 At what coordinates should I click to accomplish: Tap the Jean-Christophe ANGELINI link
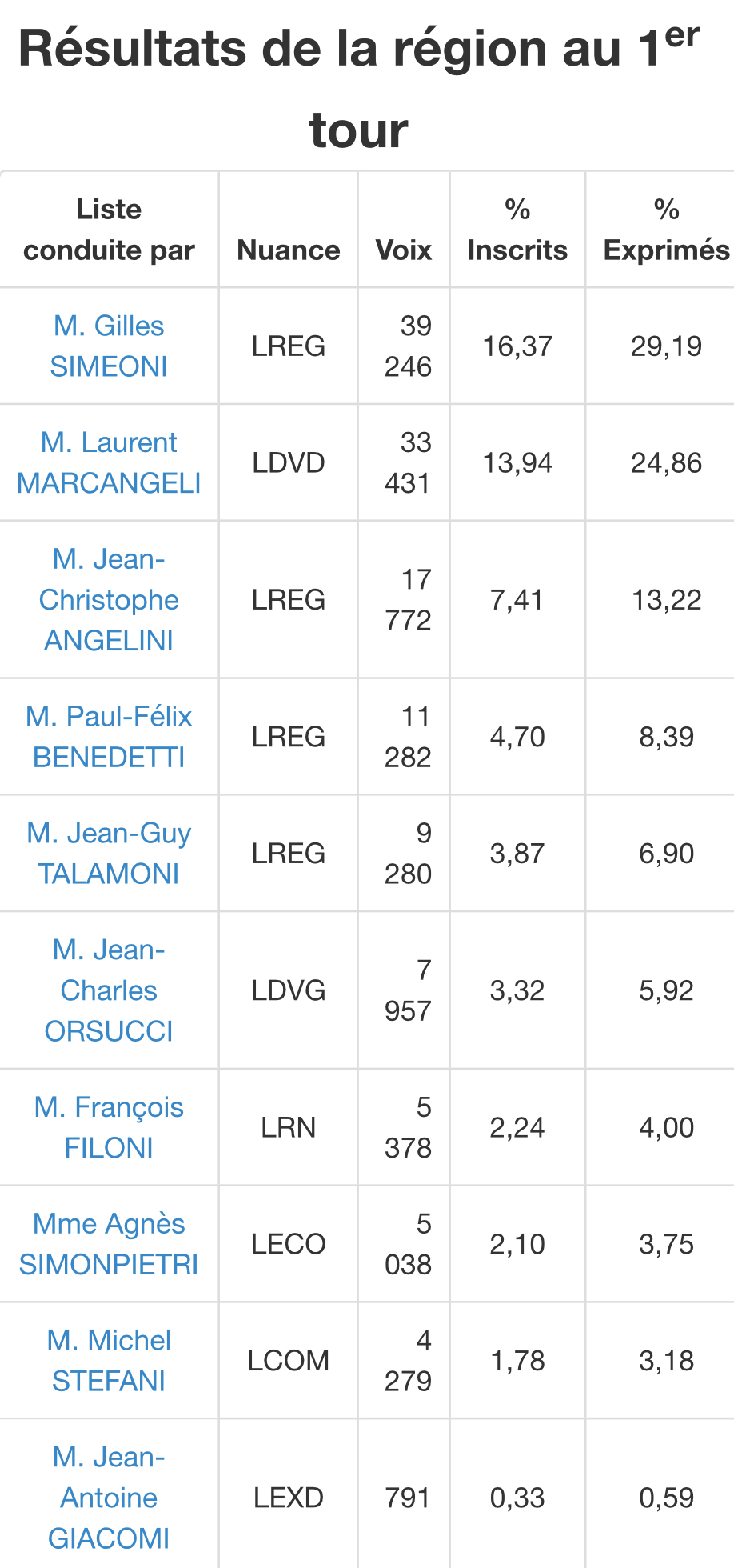pos(109,599)
